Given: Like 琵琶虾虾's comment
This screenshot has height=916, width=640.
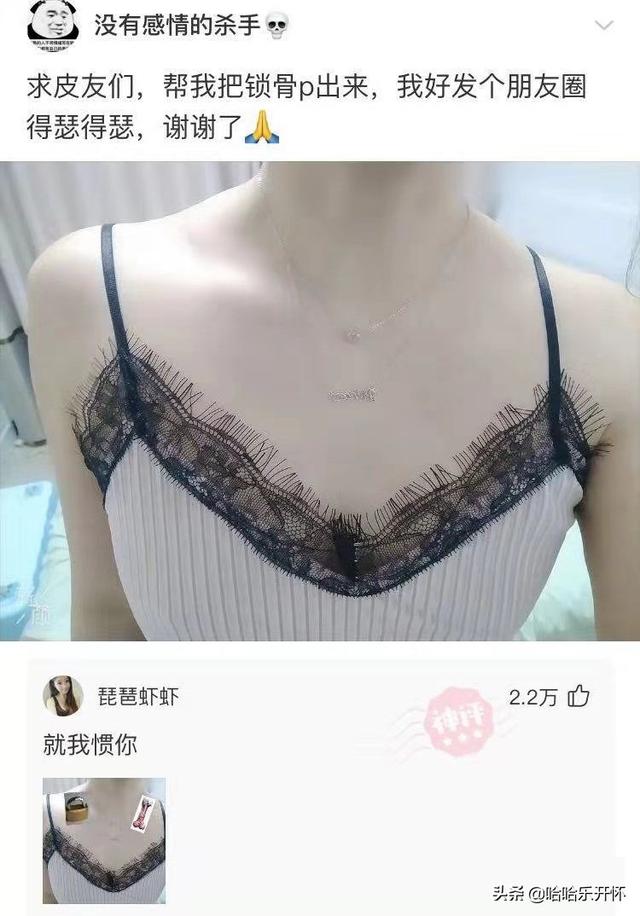Looking at the screenshot, I should tap(578, 697).
